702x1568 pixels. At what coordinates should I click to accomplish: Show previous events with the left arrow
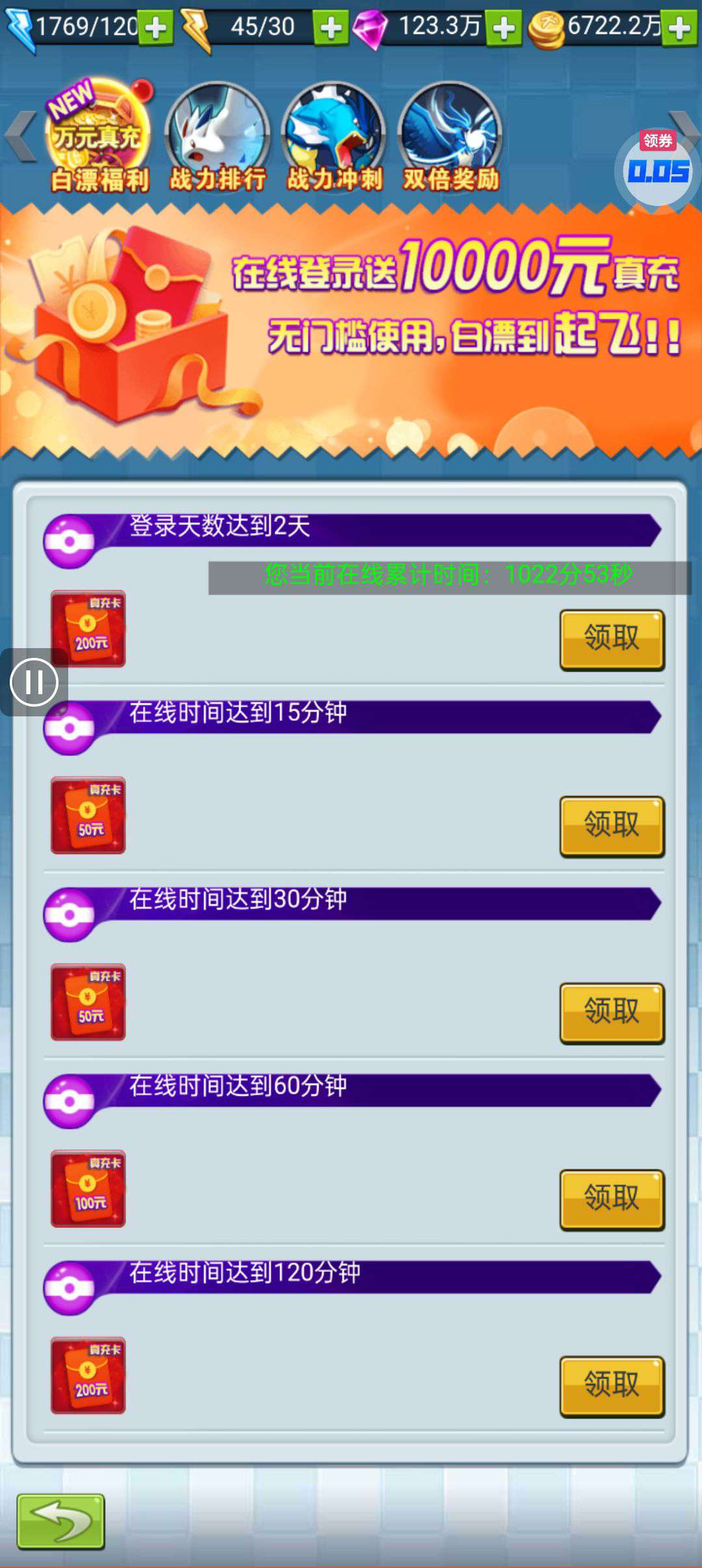click(x=20, y=136)
